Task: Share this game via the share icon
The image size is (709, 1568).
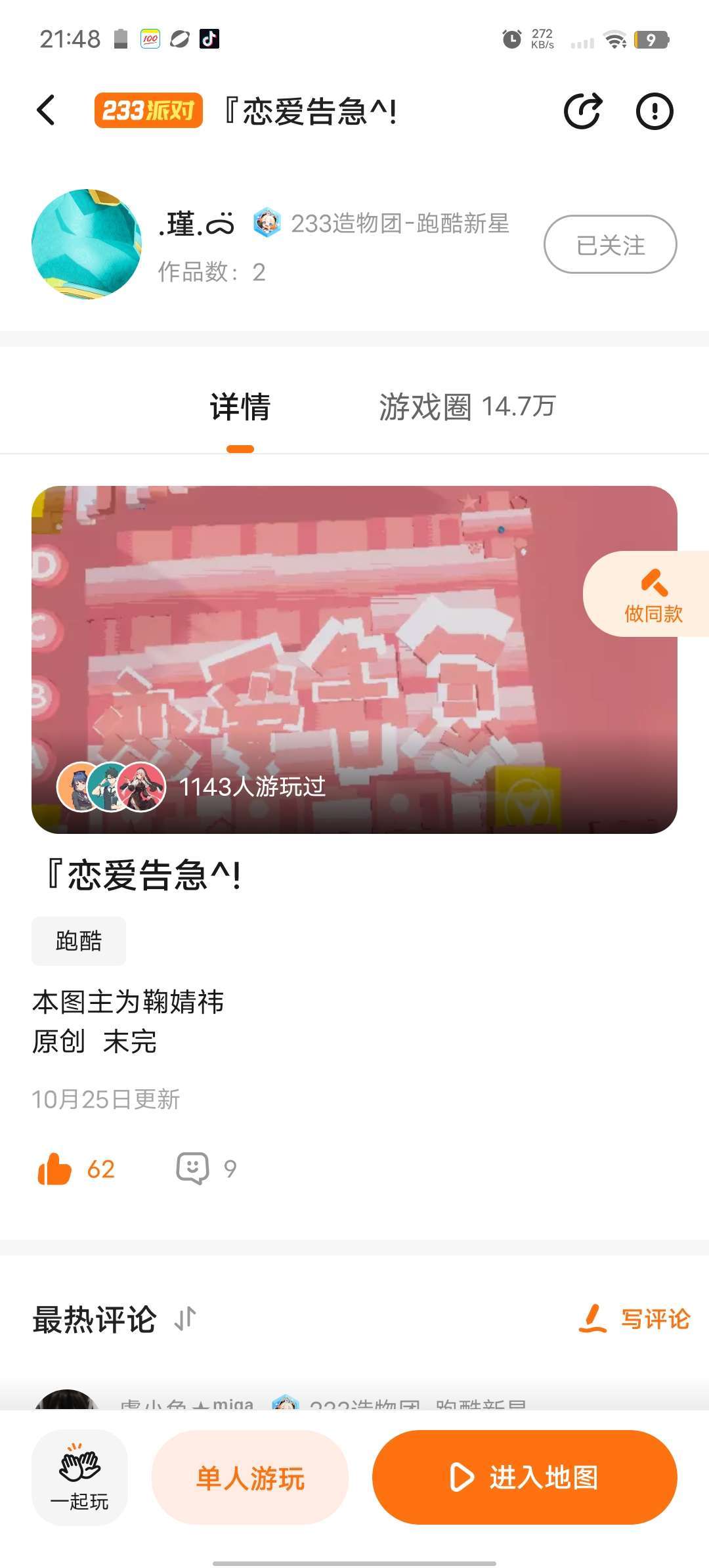Action: [582, 110]
